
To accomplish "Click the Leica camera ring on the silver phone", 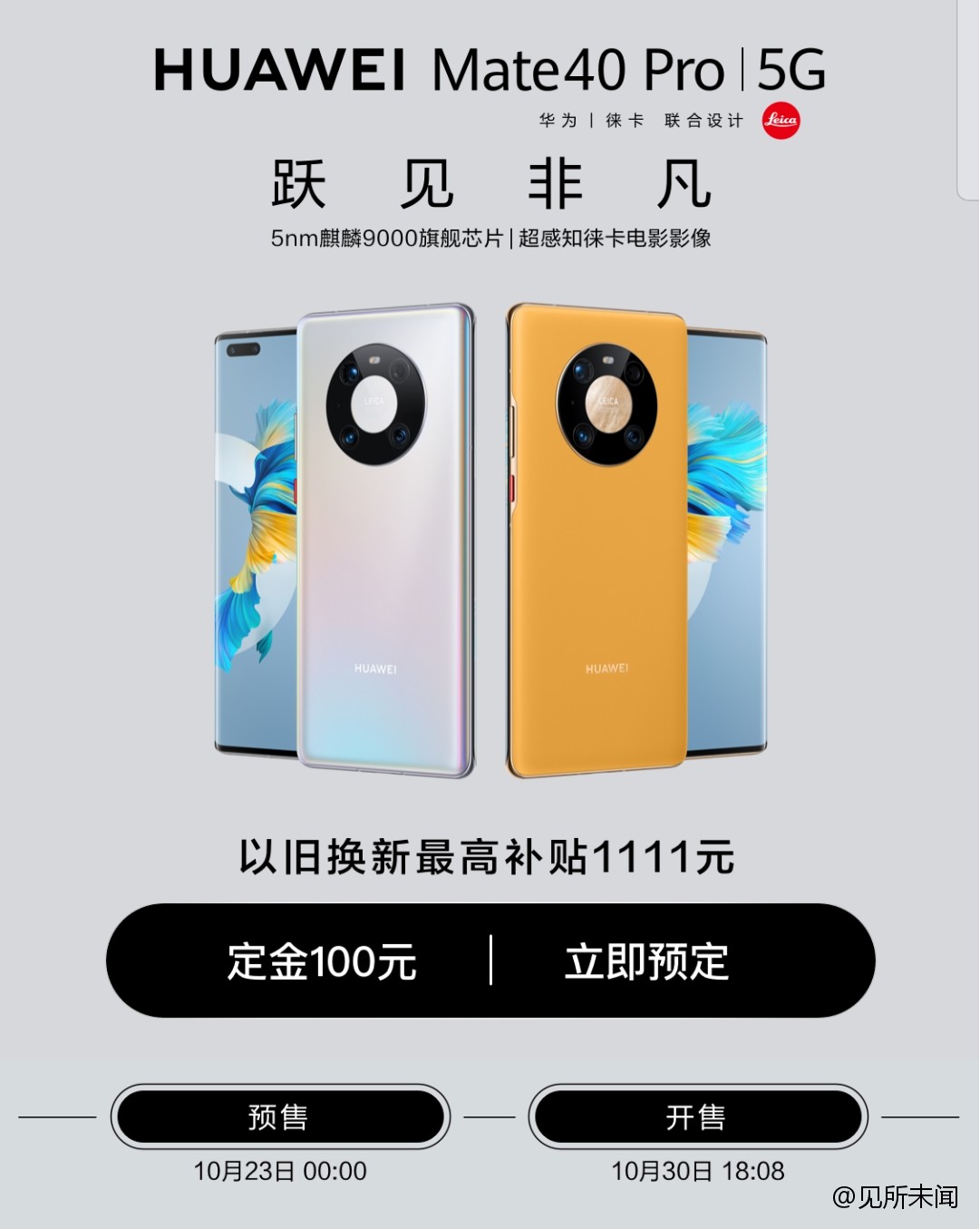I will [374, 405].
